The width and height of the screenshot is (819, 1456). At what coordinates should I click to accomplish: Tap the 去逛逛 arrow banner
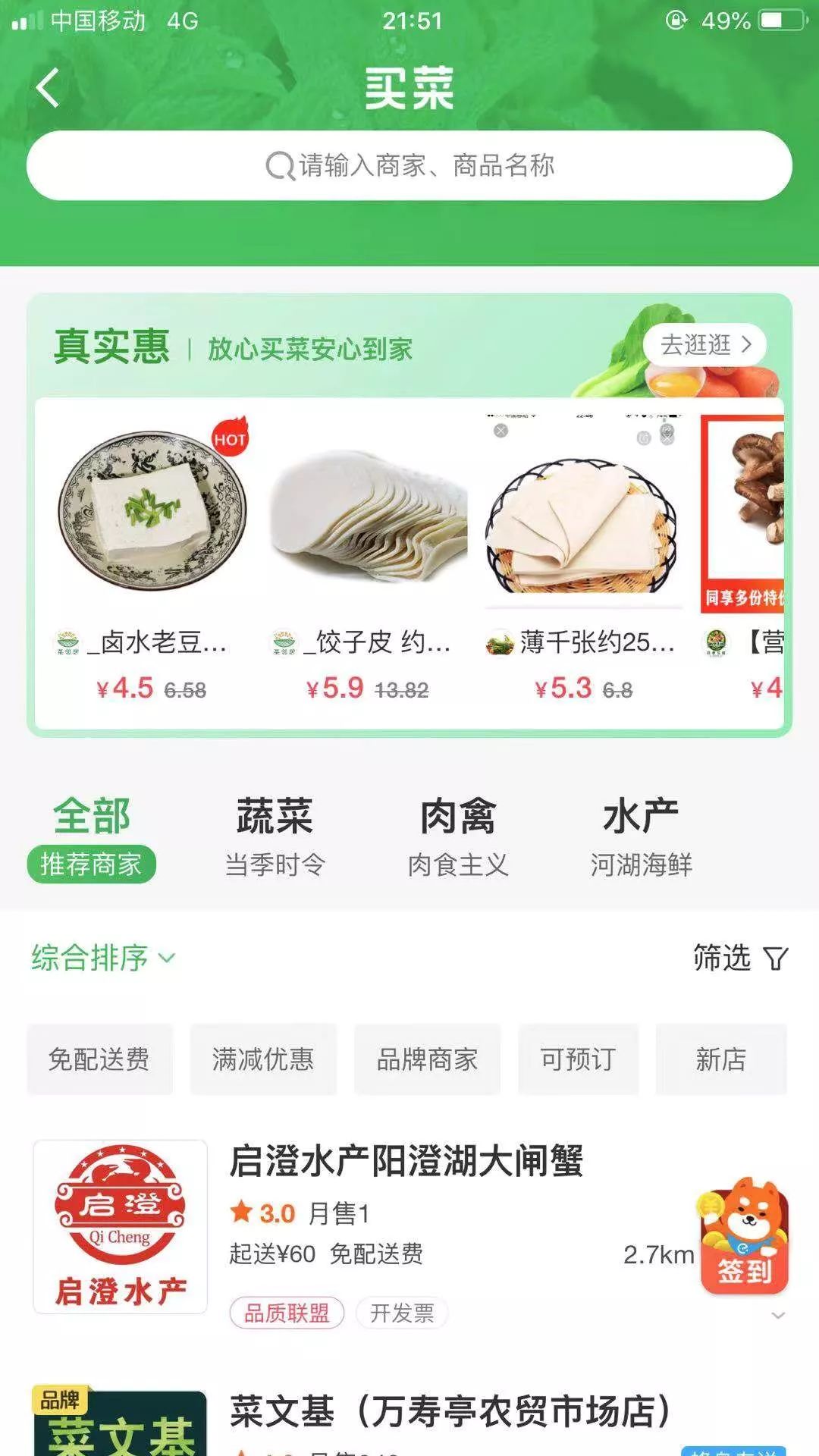tap(706, 345)
